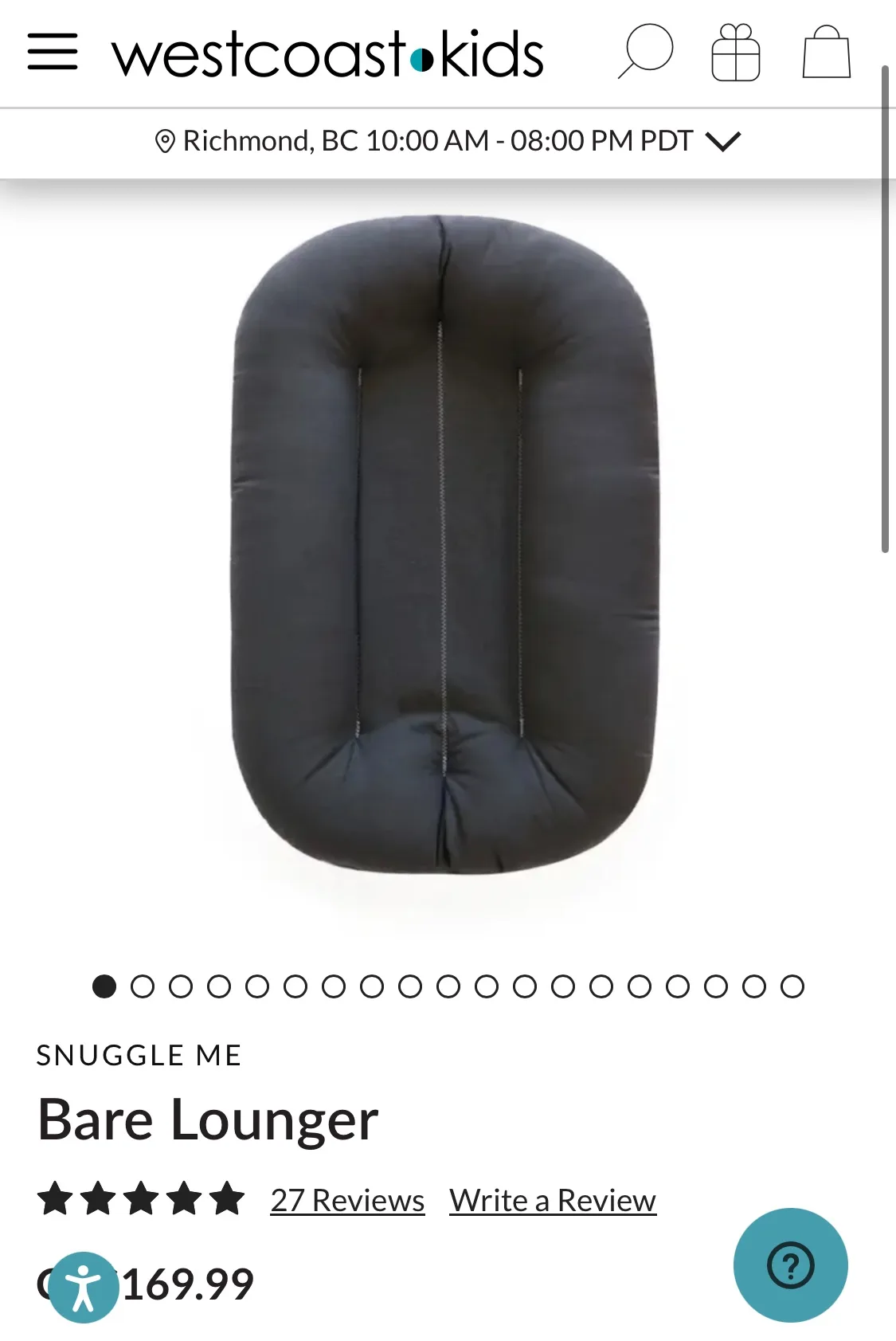Viewport: 896px width, 1341px height.
Task: Expand the hamburger navigation menu
Action: pyautogui.click(x=53, y=52)
